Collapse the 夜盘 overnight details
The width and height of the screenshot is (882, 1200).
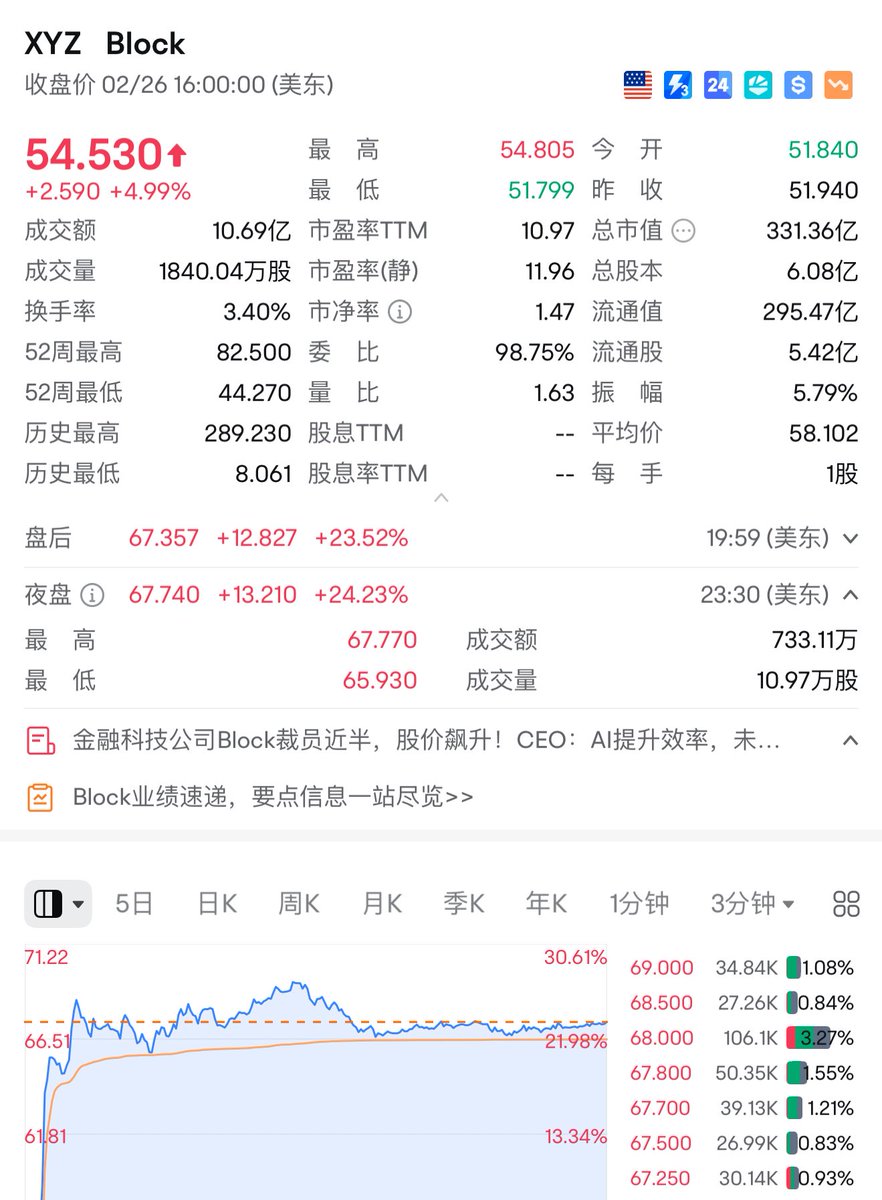[x=850, y=595]
